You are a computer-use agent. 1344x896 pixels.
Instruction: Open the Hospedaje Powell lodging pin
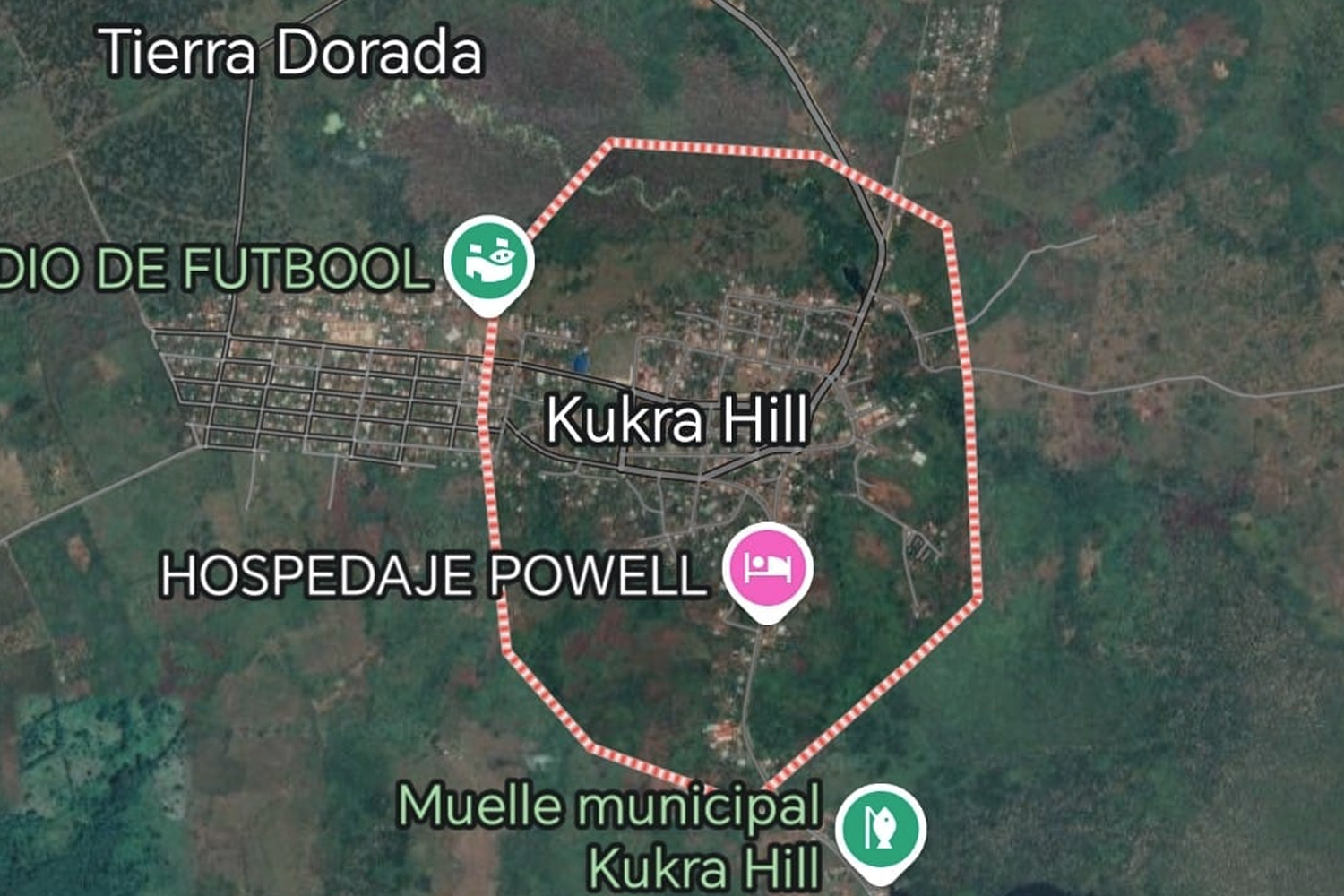pos(768,569)
